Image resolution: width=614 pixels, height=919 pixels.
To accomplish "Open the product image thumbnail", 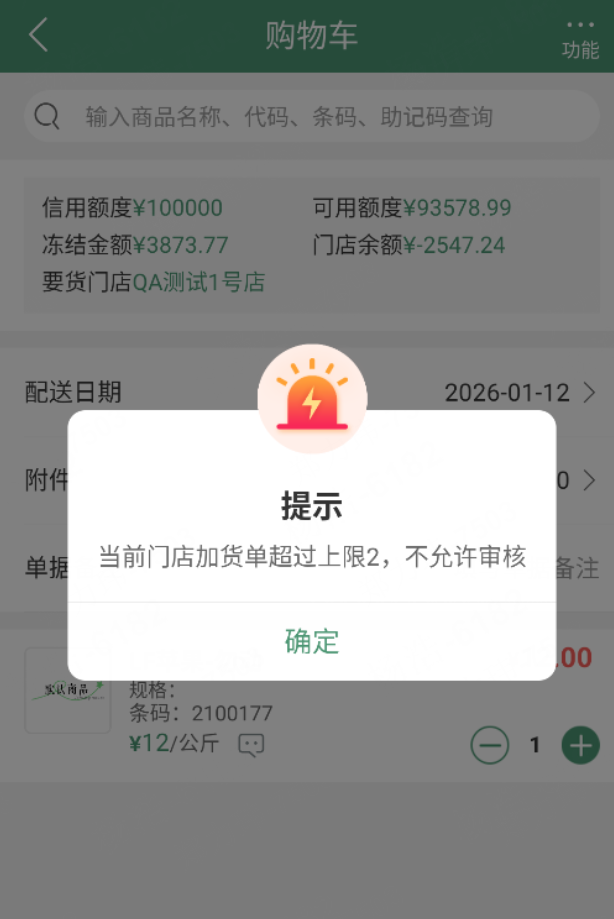I will coord(68,691).
